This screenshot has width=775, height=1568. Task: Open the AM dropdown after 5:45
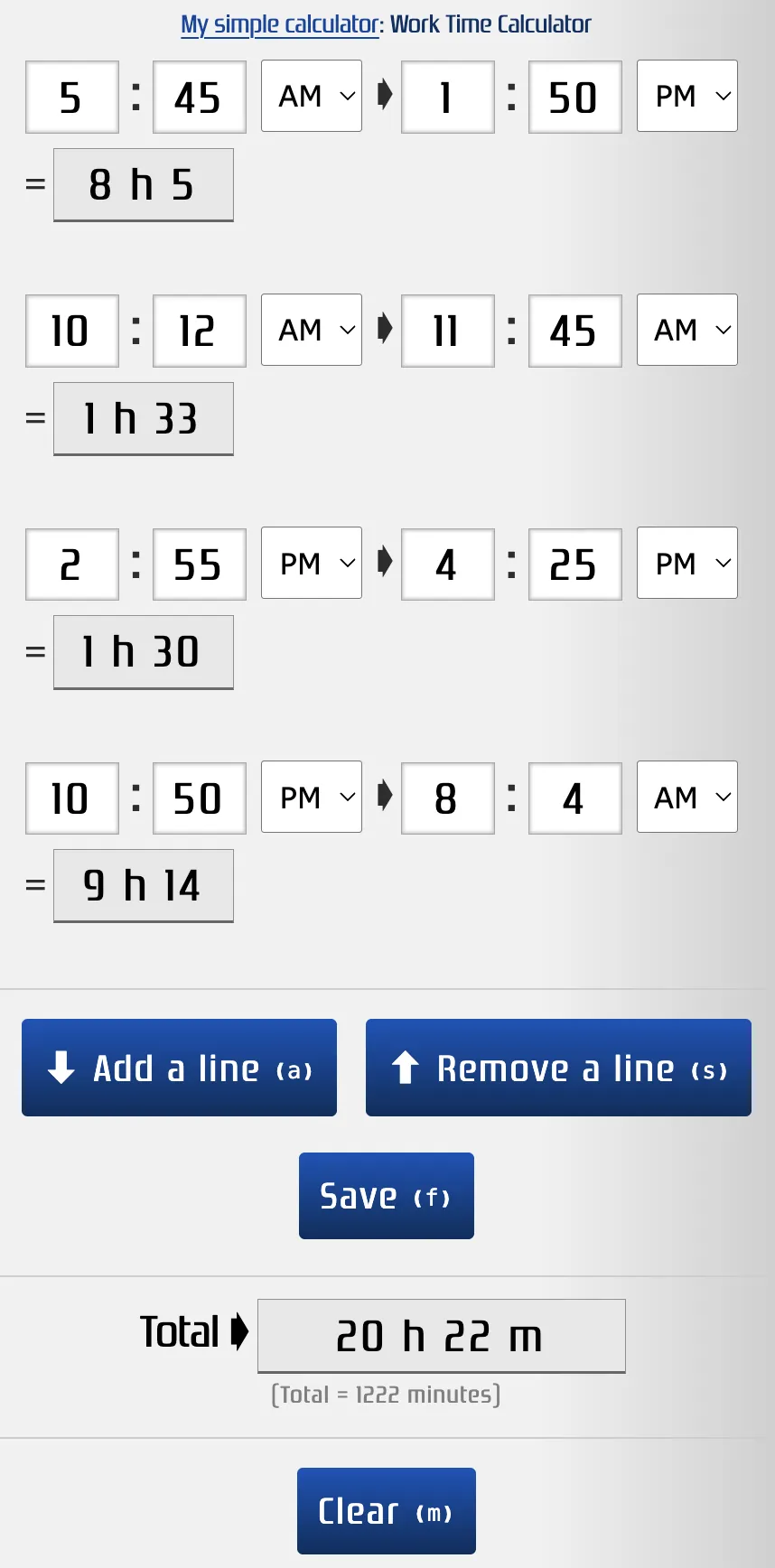[x=312, y=96]
